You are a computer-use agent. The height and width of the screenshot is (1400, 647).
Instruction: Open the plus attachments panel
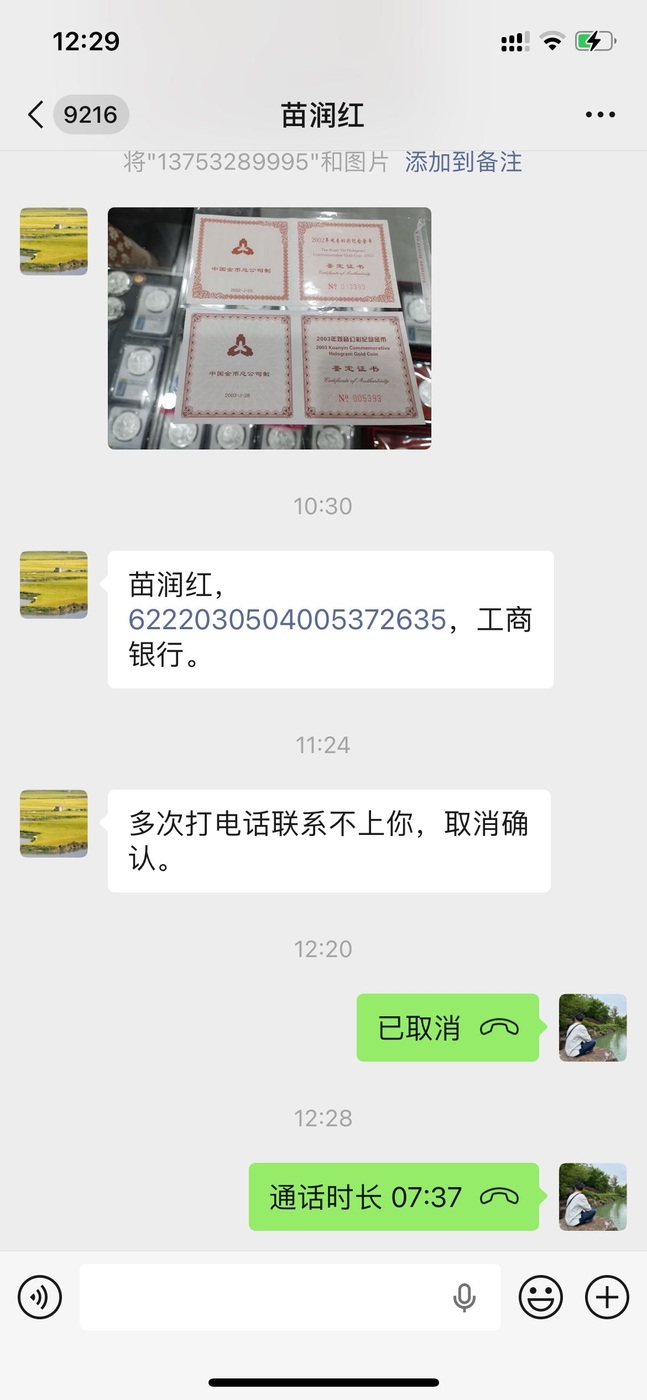coord(606,1297)
